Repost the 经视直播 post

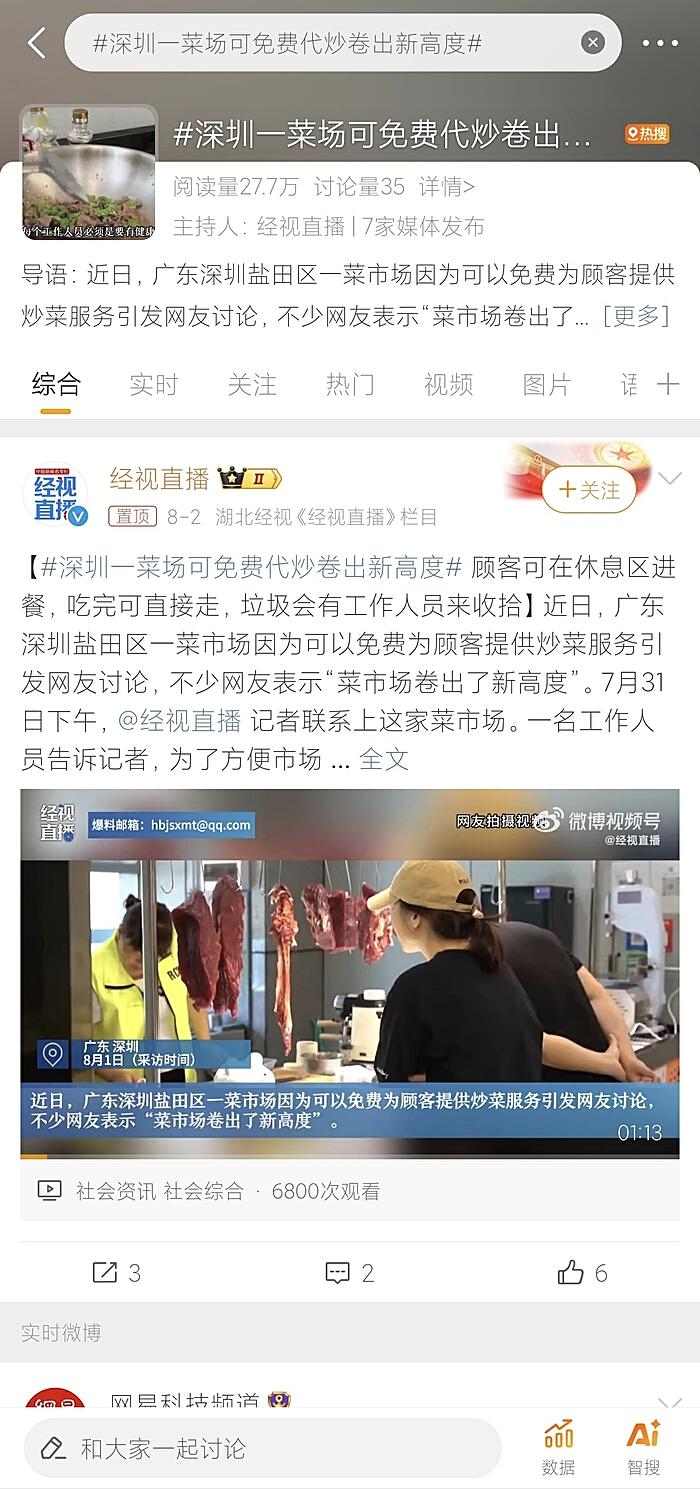tap(116, 1273)
